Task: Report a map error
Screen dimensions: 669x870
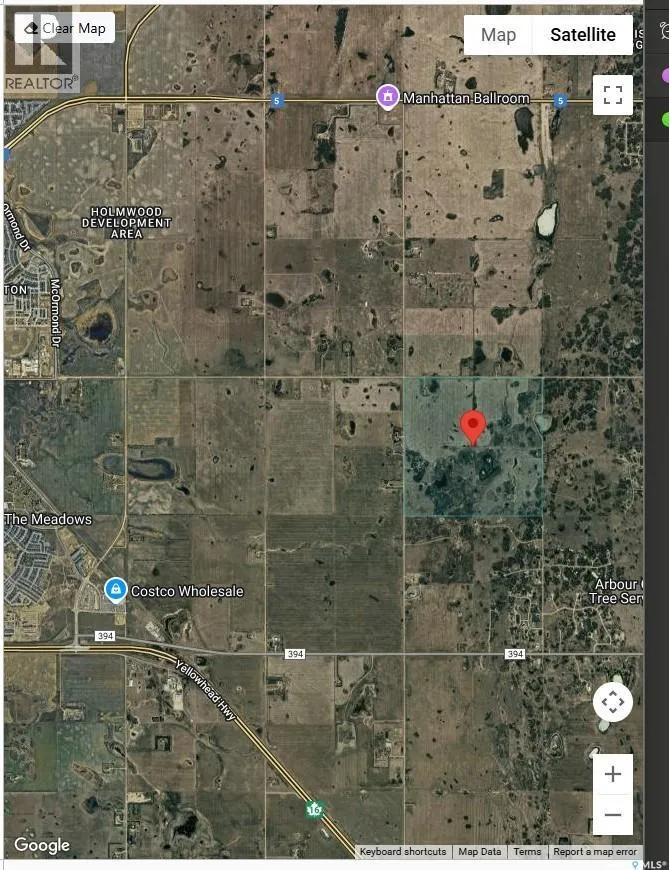Action: point(595,852)
